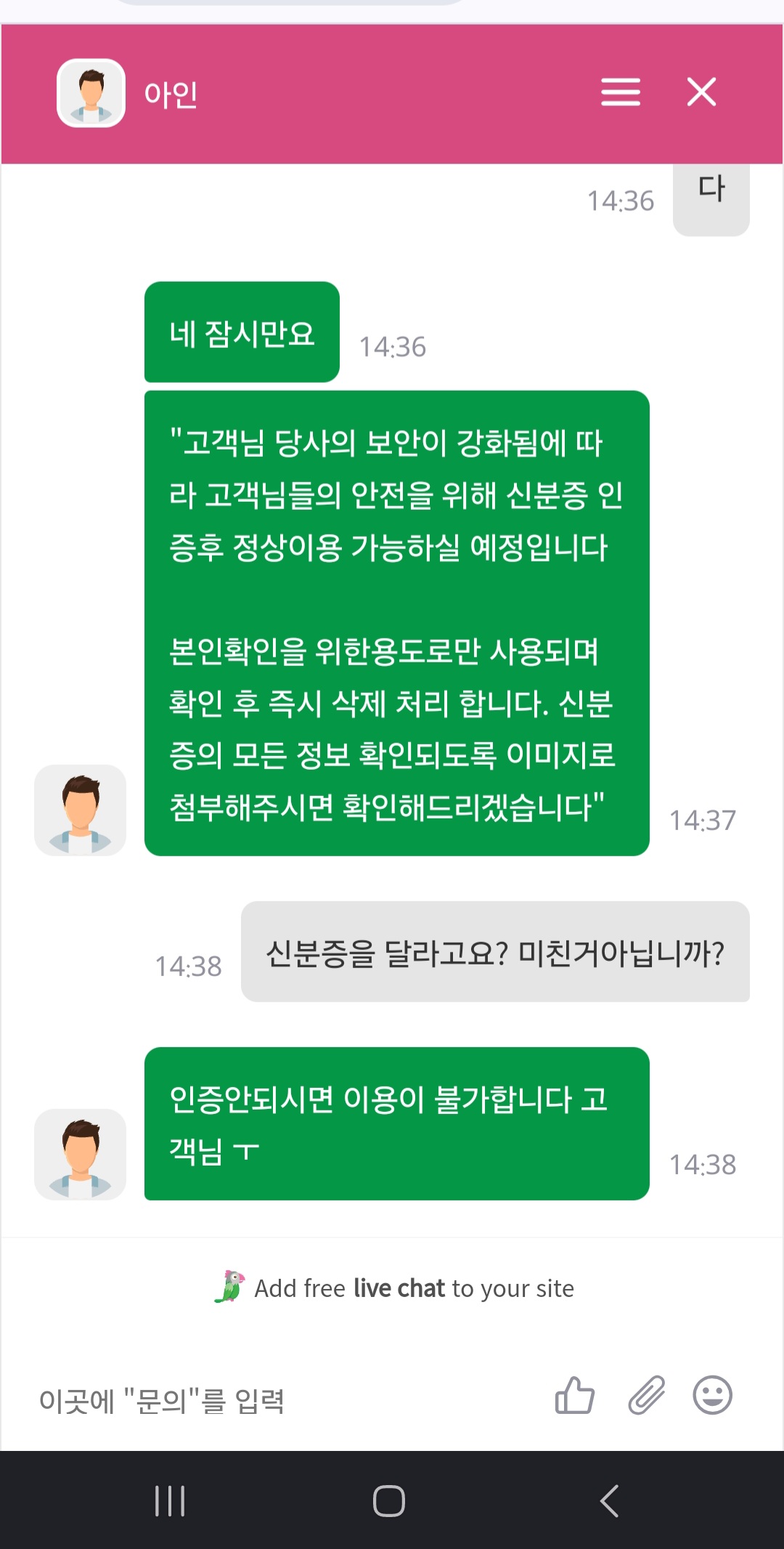Close the chat window
This screenshot has width=784, height=1549.
click(701, 92)
